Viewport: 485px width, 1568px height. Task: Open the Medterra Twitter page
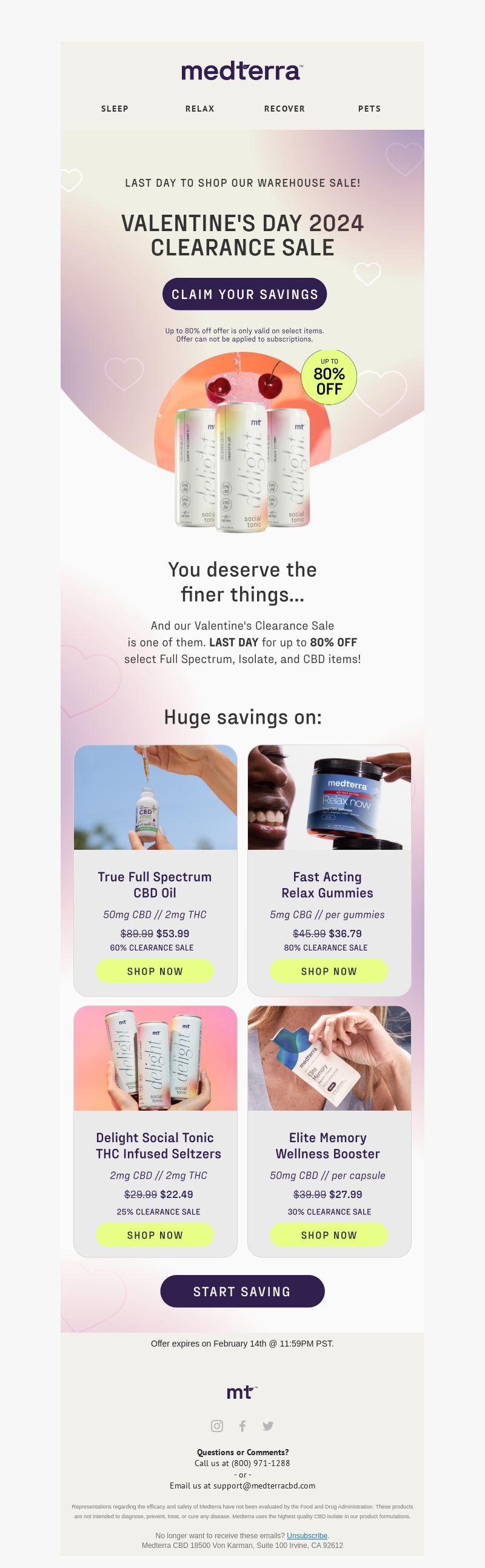[x=268, y=1425]
